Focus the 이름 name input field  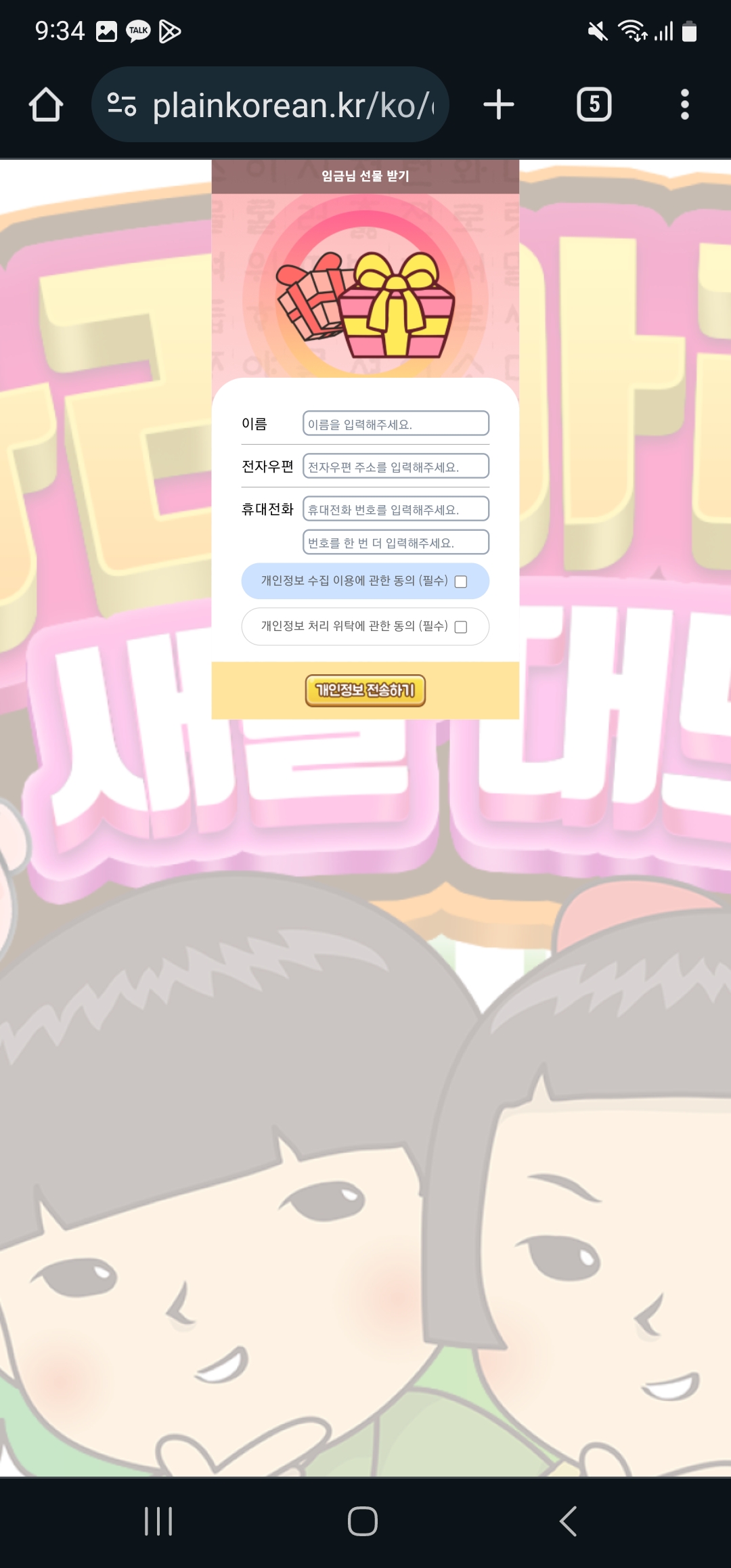396,424
